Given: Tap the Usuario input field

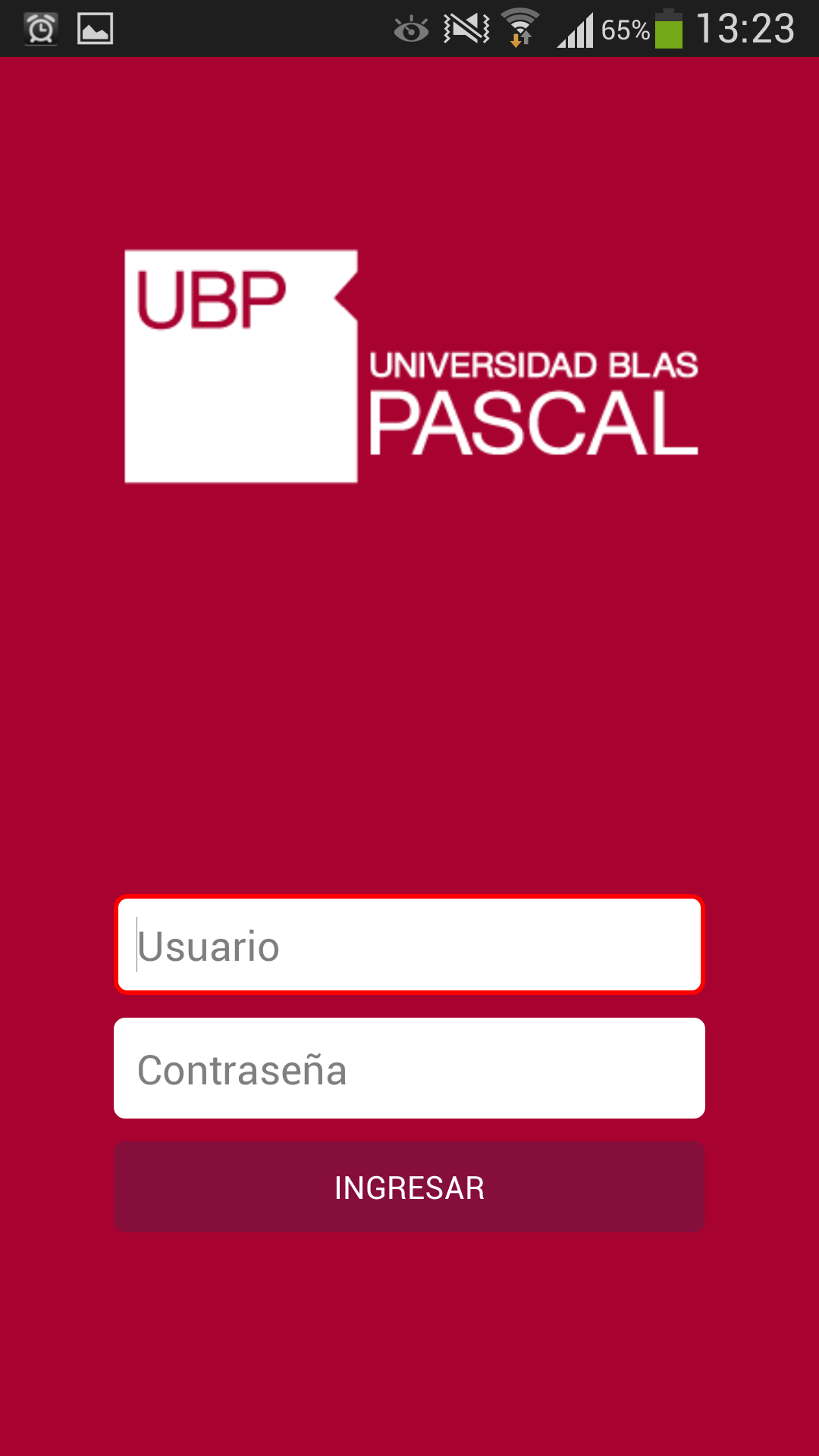Looking at the screenshot, I should click(409, 945).
